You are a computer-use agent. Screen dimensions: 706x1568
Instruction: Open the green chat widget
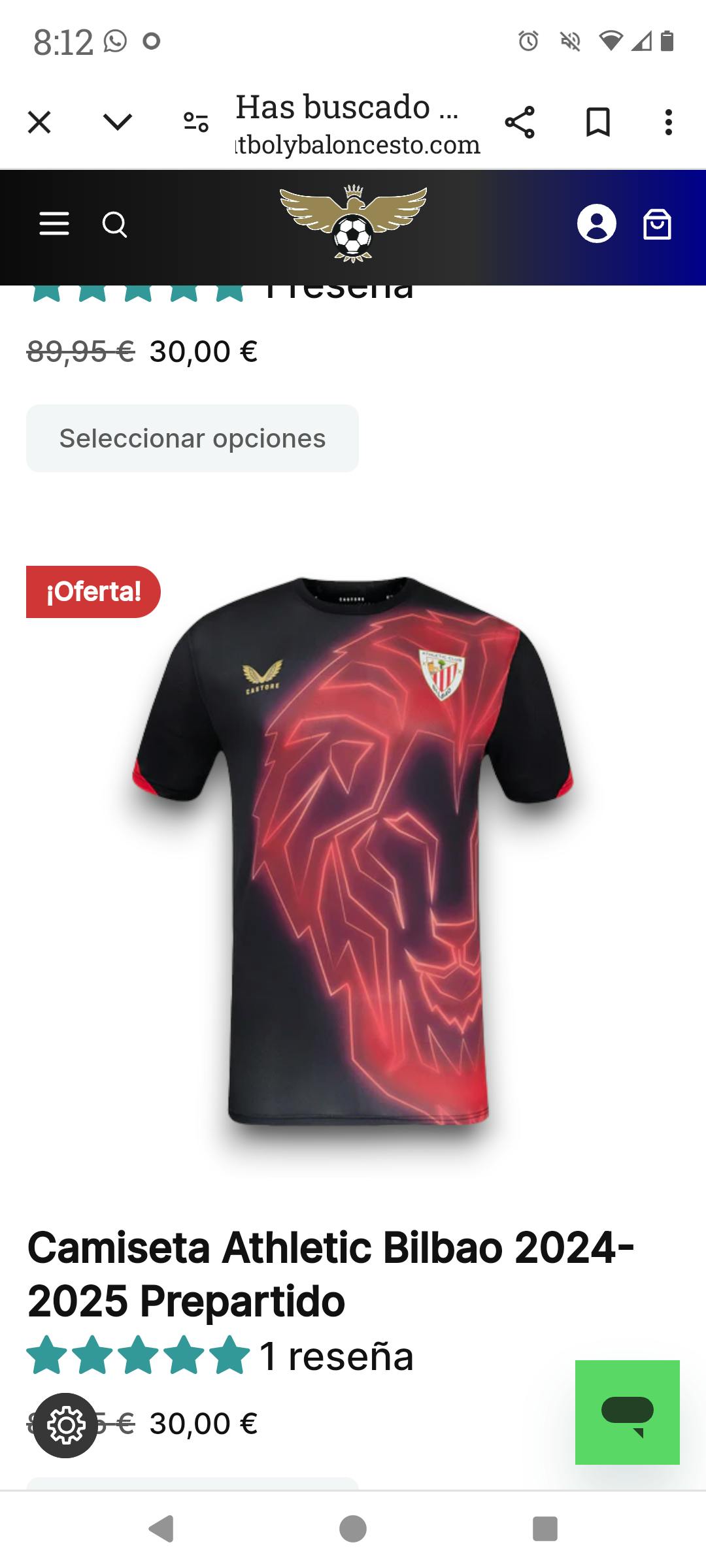tap(628, 1413)
